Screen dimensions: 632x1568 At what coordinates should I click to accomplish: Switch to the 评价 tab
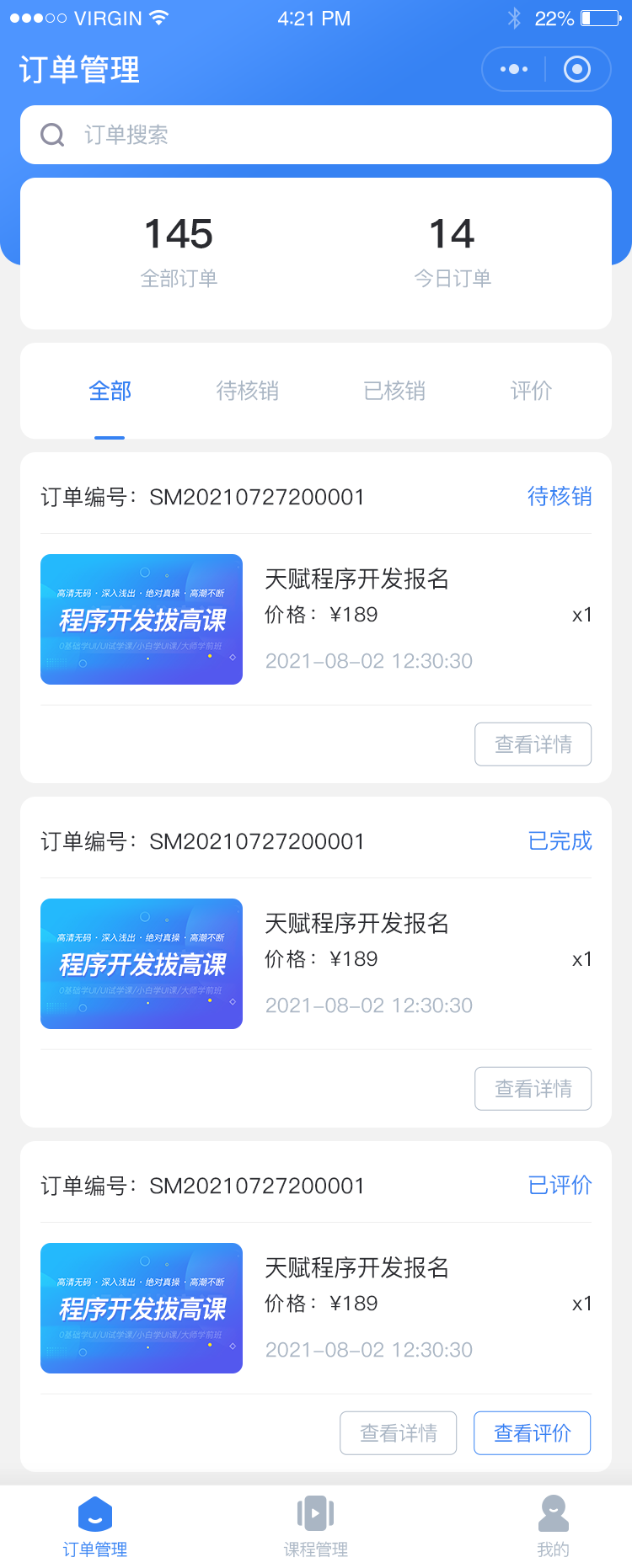(531, 391)
